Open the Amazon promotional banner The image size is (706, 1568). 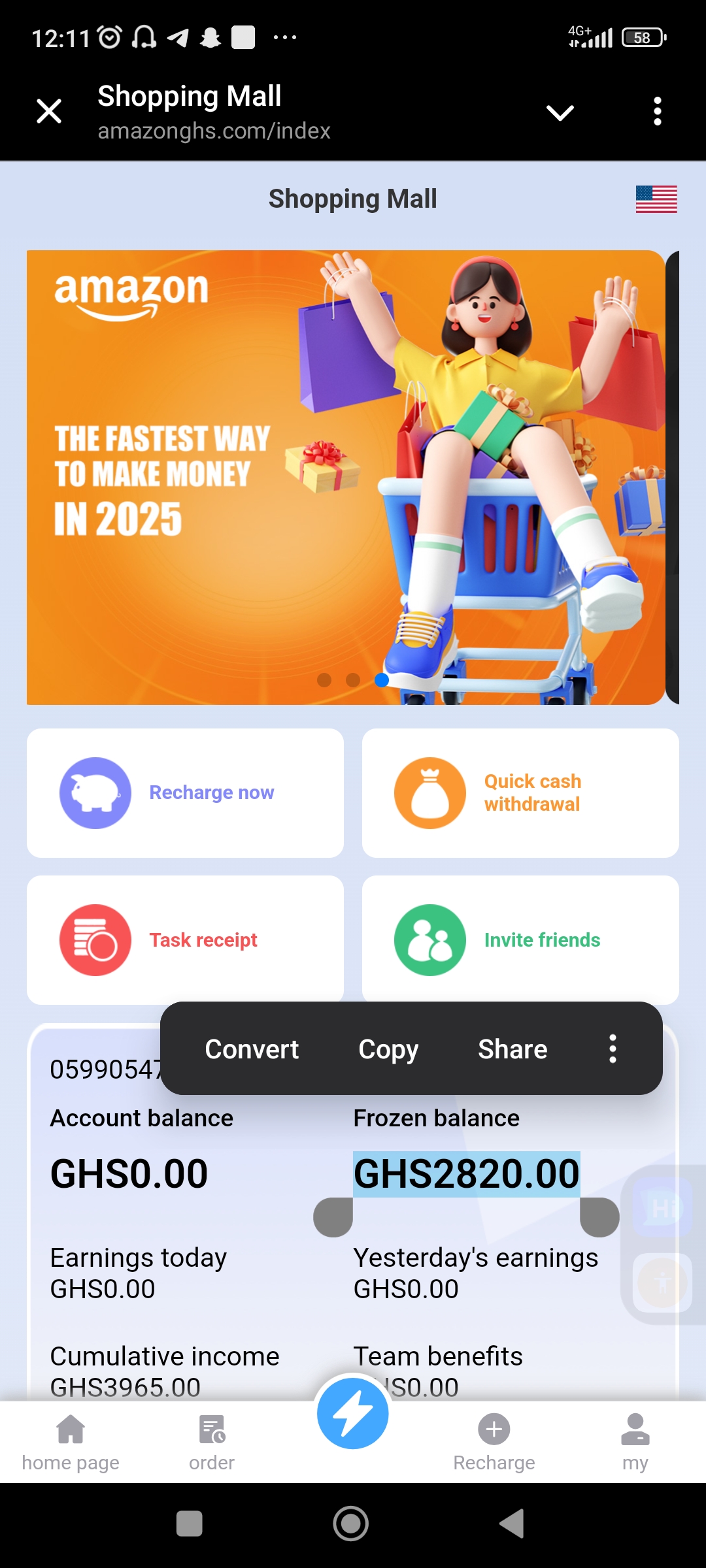(x=346, y=477)
